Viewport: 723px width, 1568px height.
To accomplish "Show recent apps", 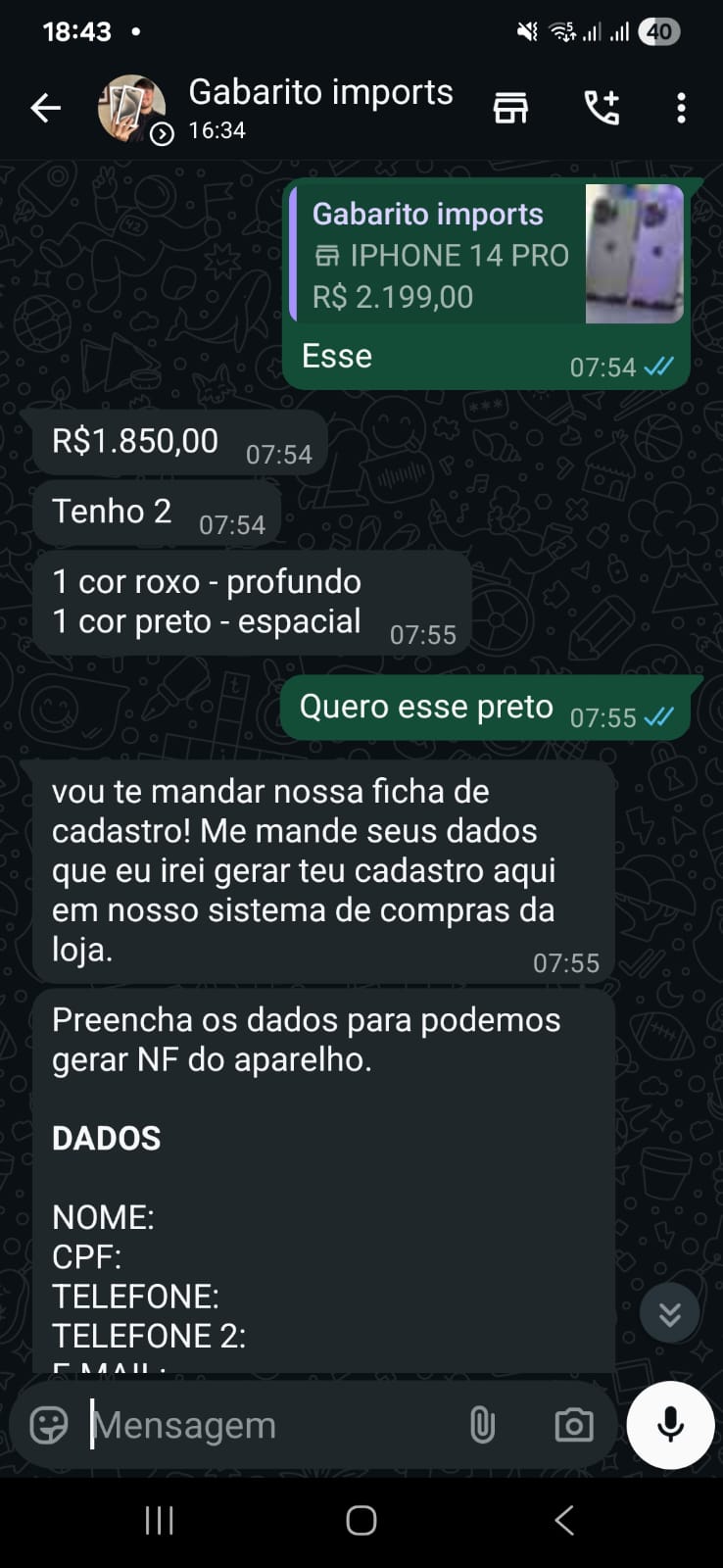I will (x=159, y=1520).
